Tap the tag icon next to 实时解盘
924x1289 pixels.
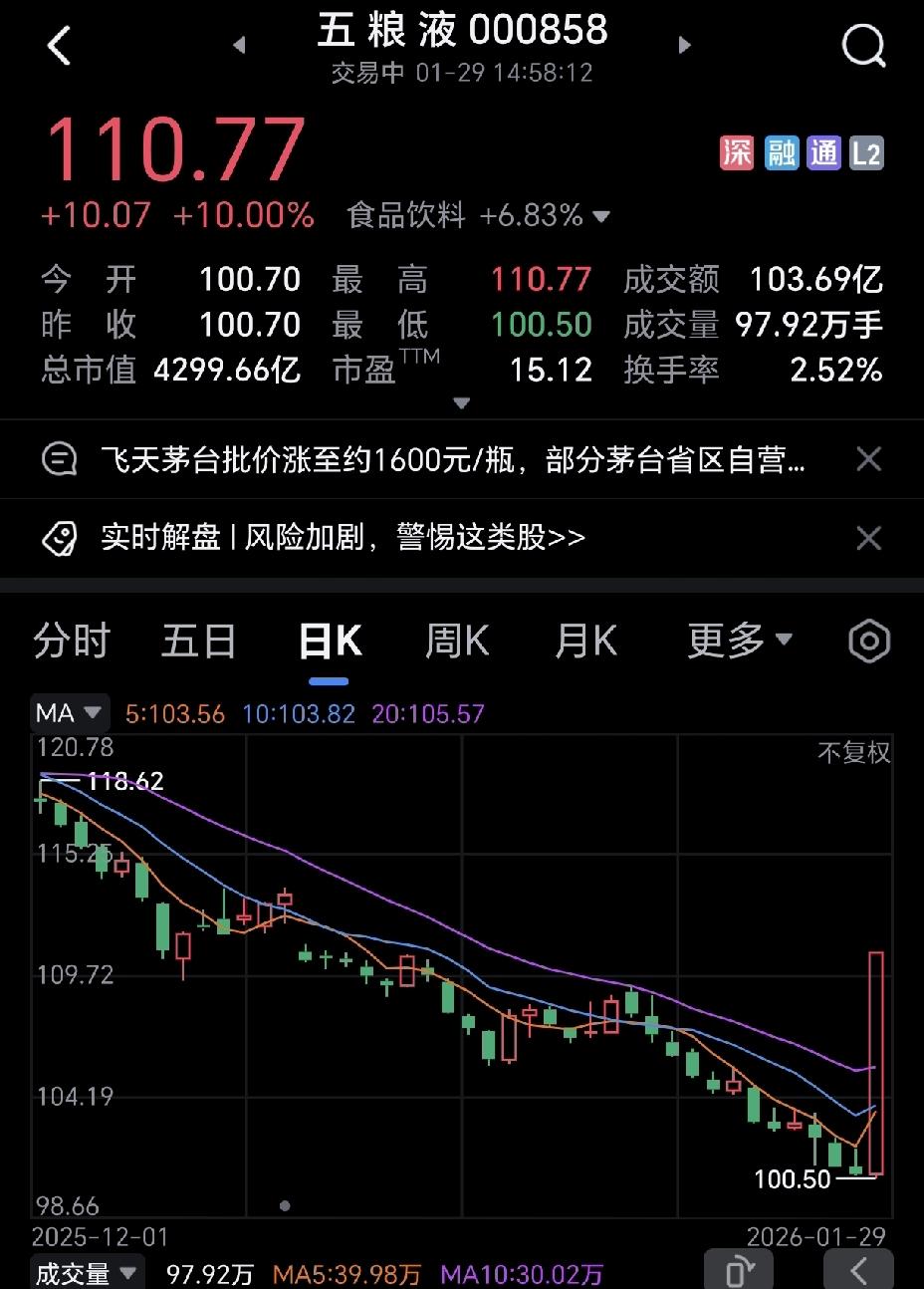[62, 538]
